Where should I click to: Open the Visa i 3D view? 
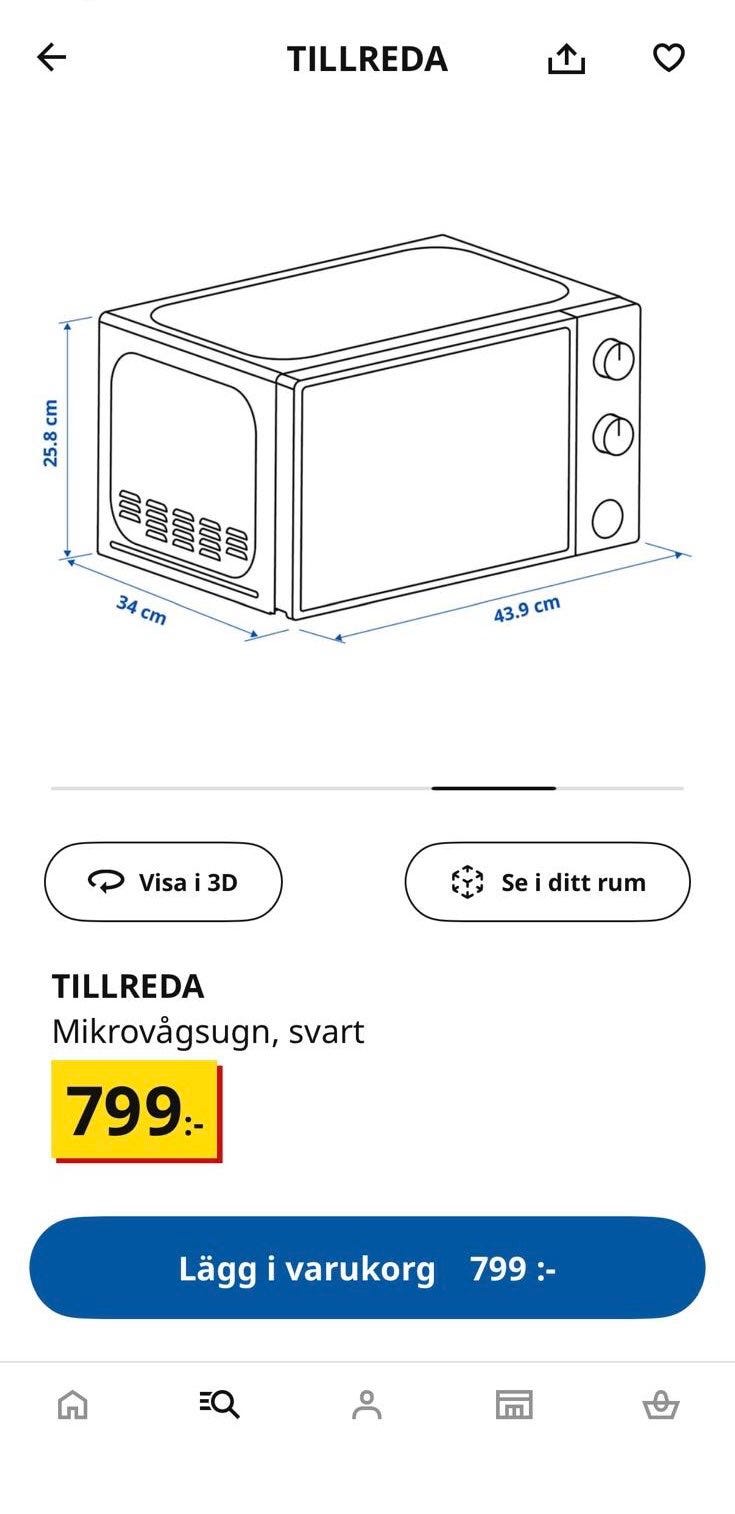(163, 882)
